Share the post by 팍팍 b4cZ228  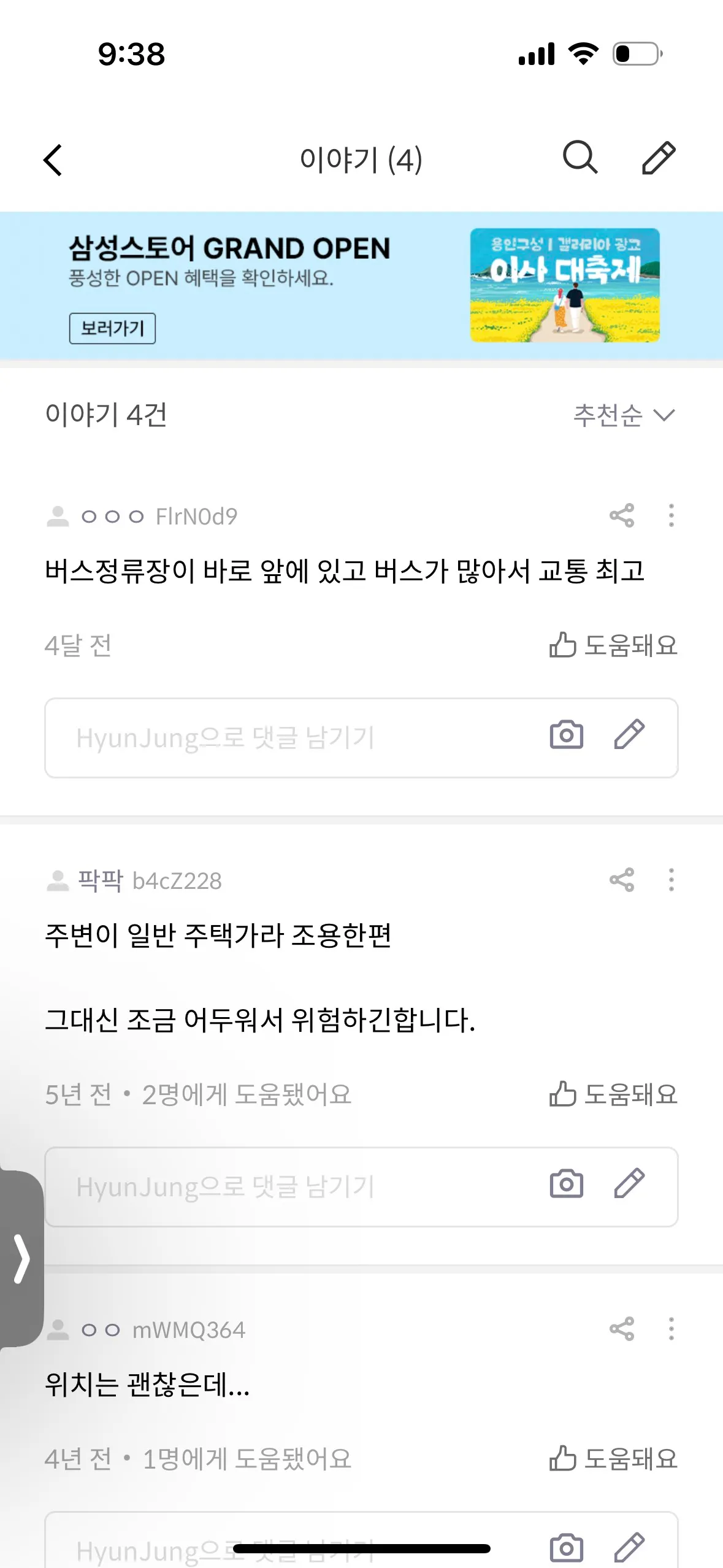pos(622,880)
